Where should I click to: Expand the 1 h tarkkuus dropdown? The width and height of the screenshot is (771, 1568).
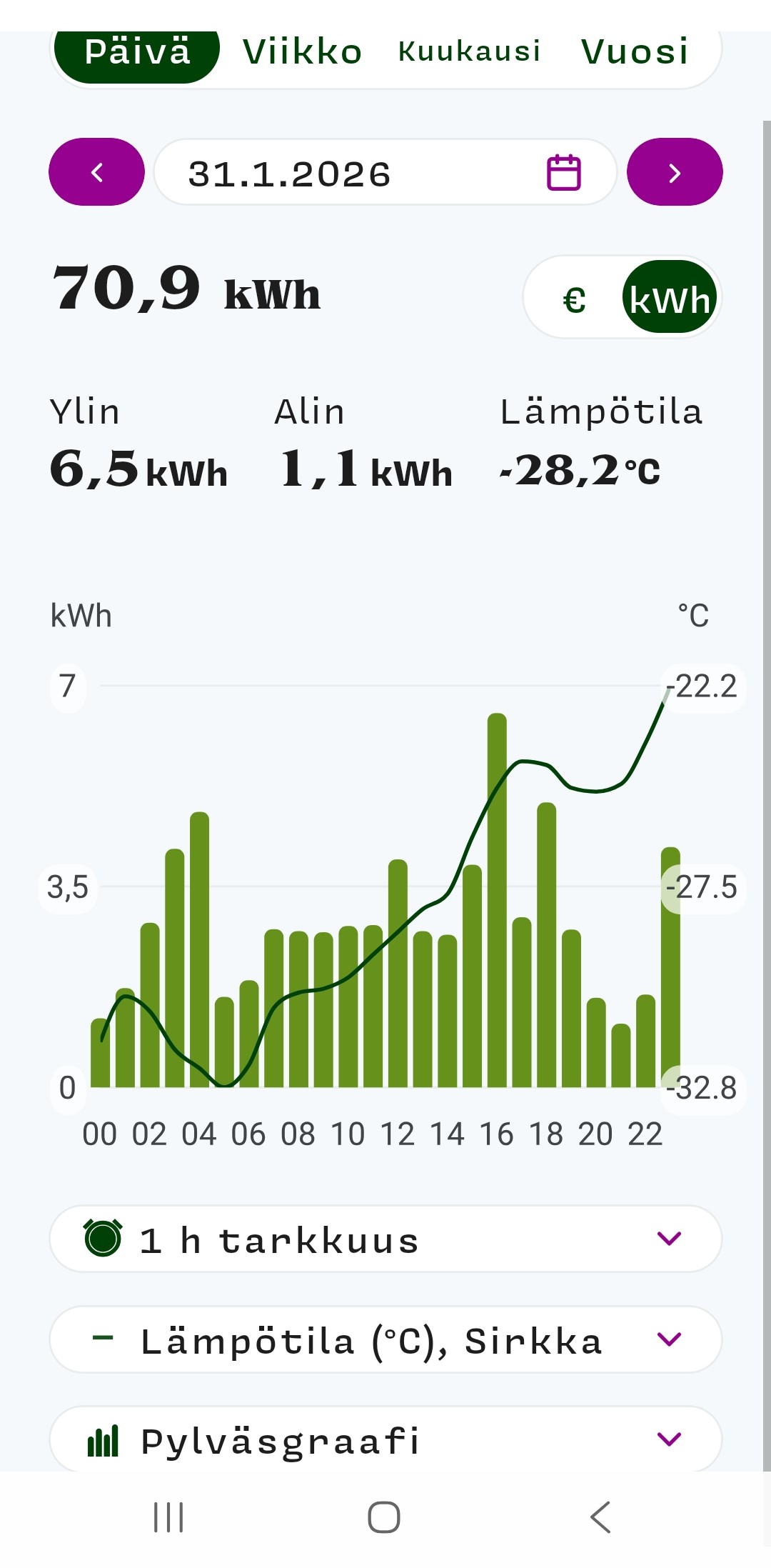[x=385, y=1239]
